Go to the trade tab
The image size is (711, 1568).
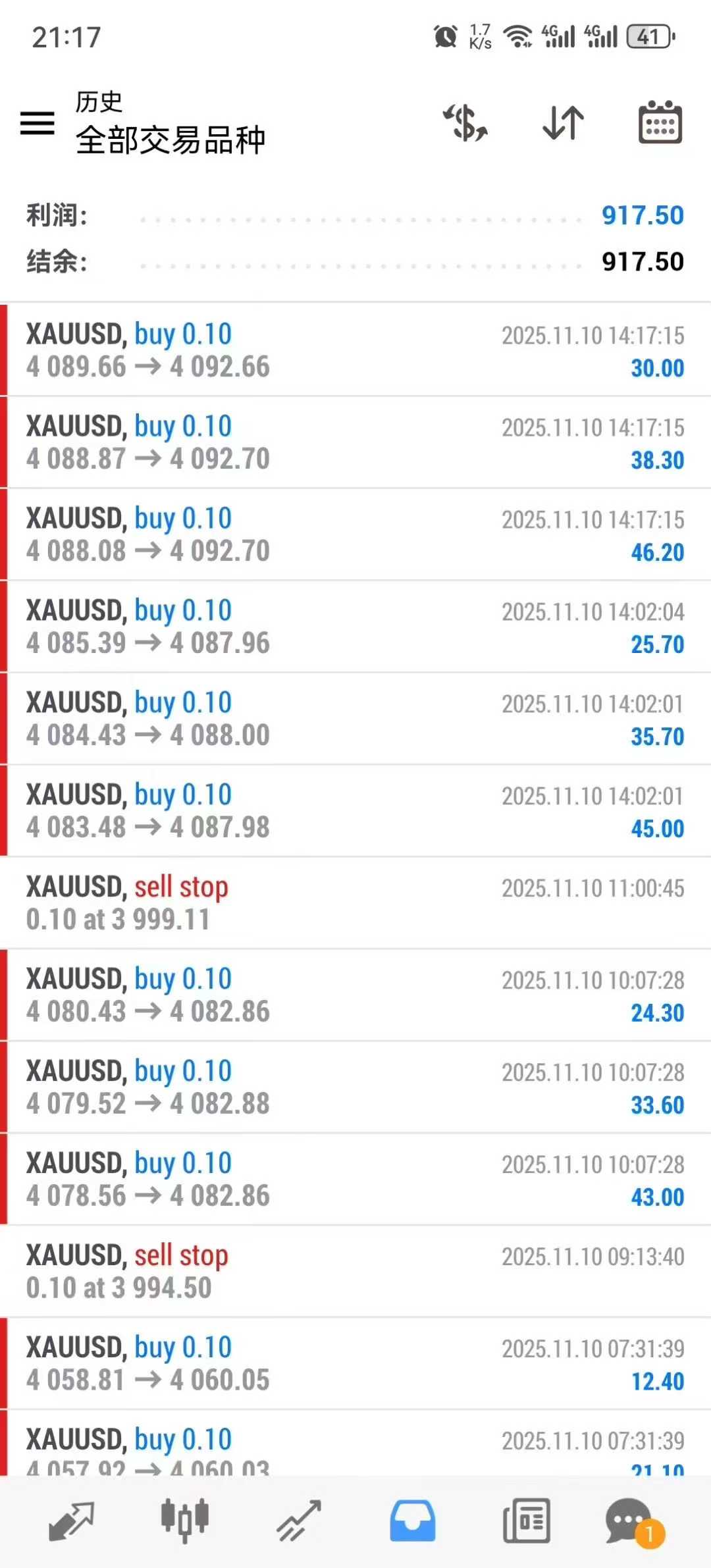coord(299,1521)
